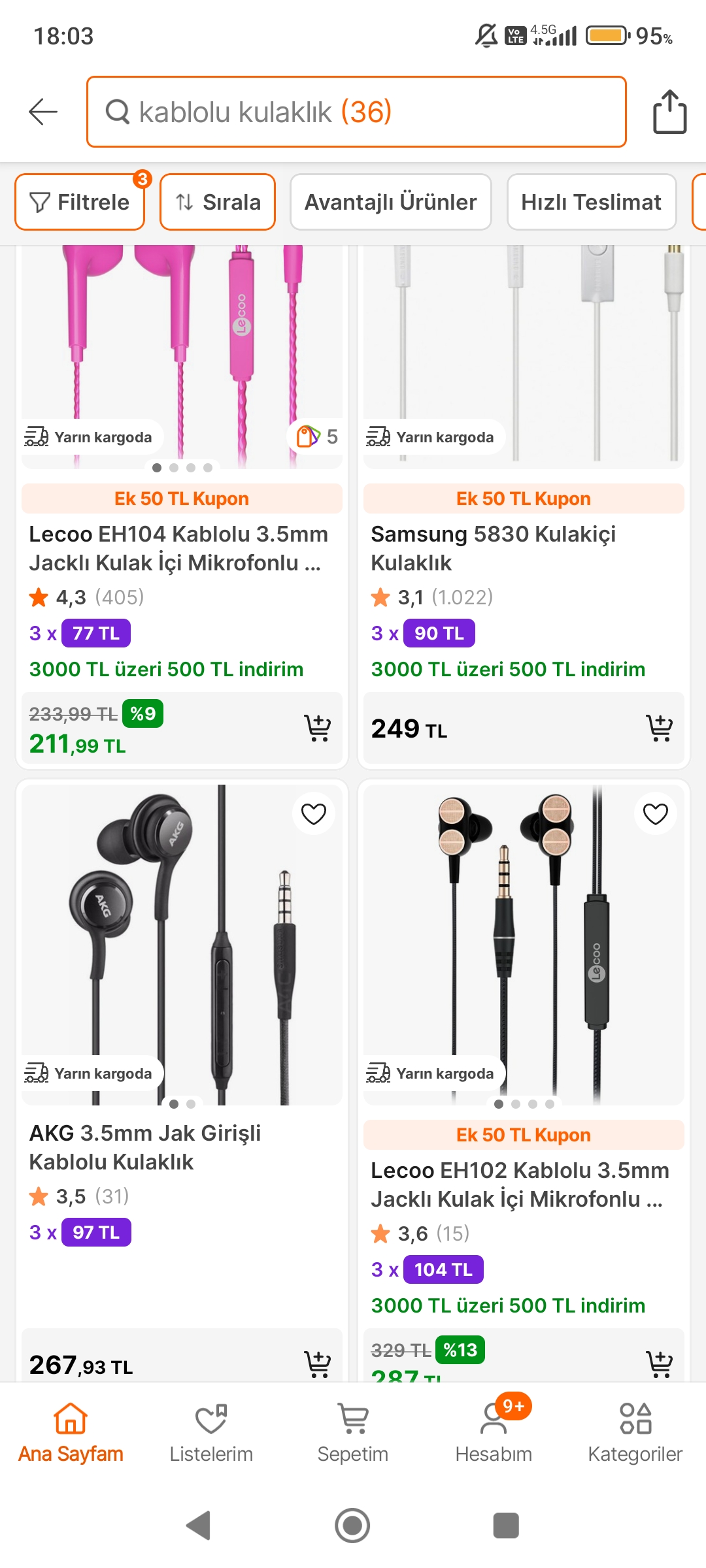
Task: Open the Filtrele filter options
Action: coord(80,202)
